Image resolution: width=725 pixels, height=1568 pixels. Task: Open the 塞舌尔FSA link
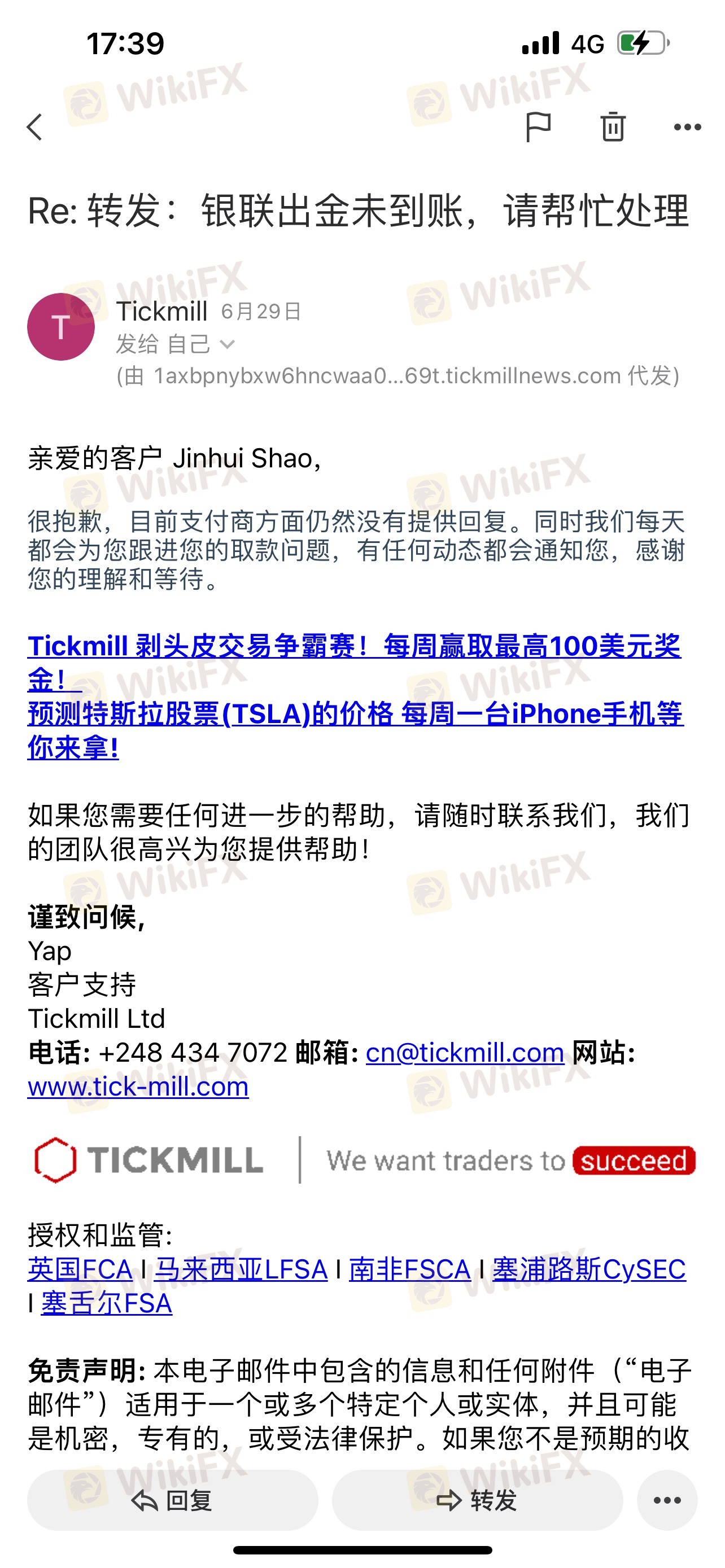107,1304
